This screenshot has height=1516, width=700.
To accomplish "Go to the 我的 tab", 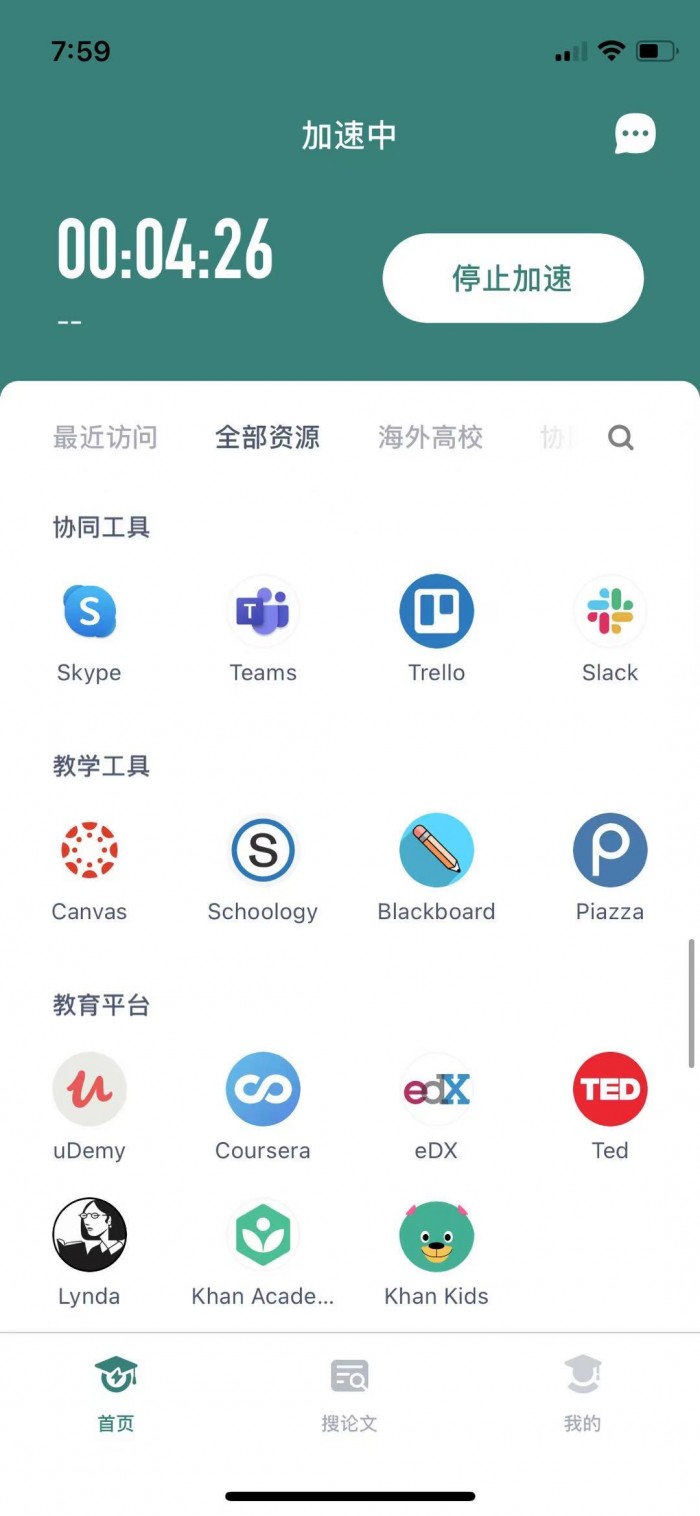I will [582, 1395].
